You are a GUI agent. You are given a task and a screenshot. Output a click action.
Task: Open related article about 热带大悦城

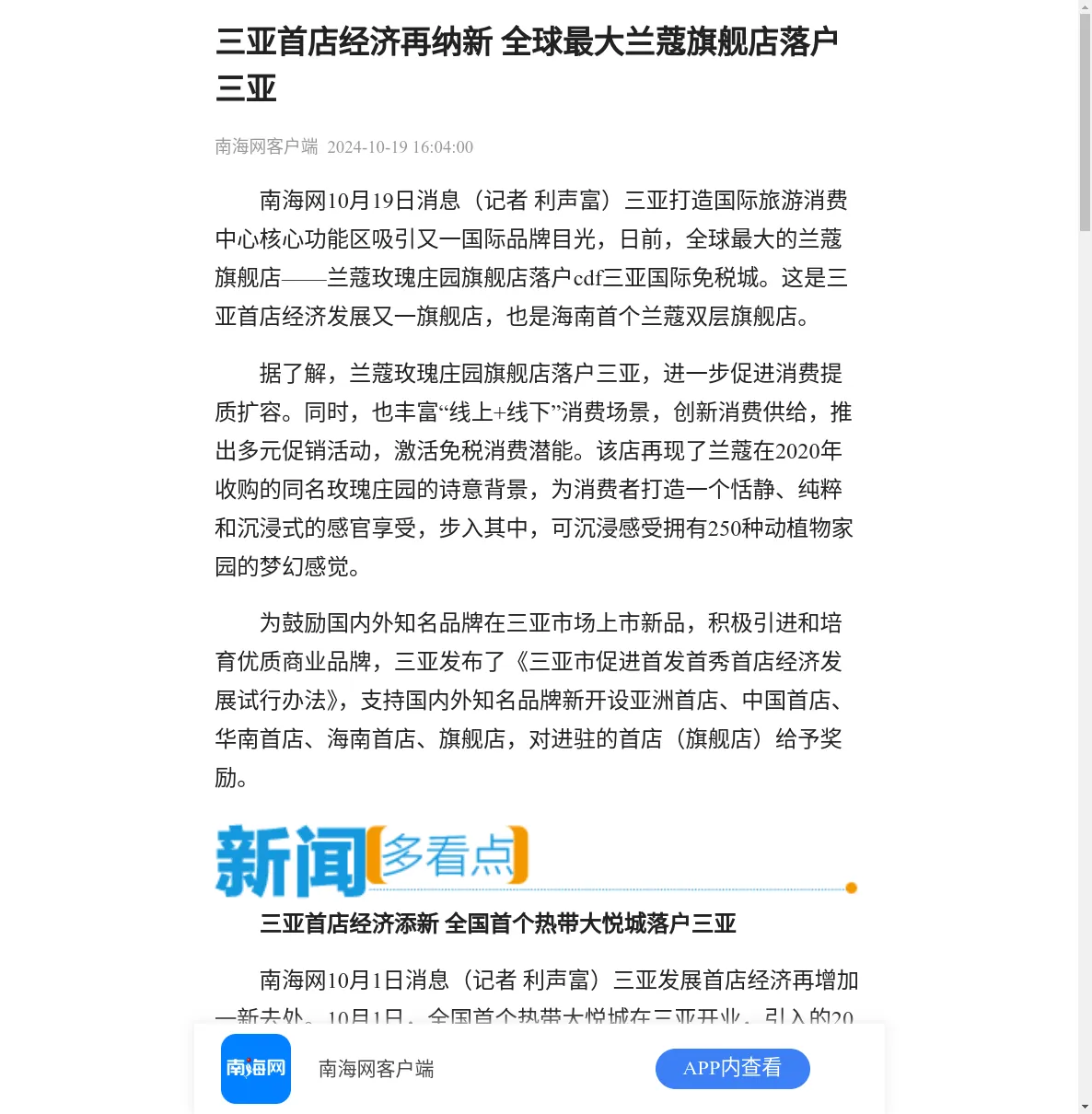click(497, 923)
